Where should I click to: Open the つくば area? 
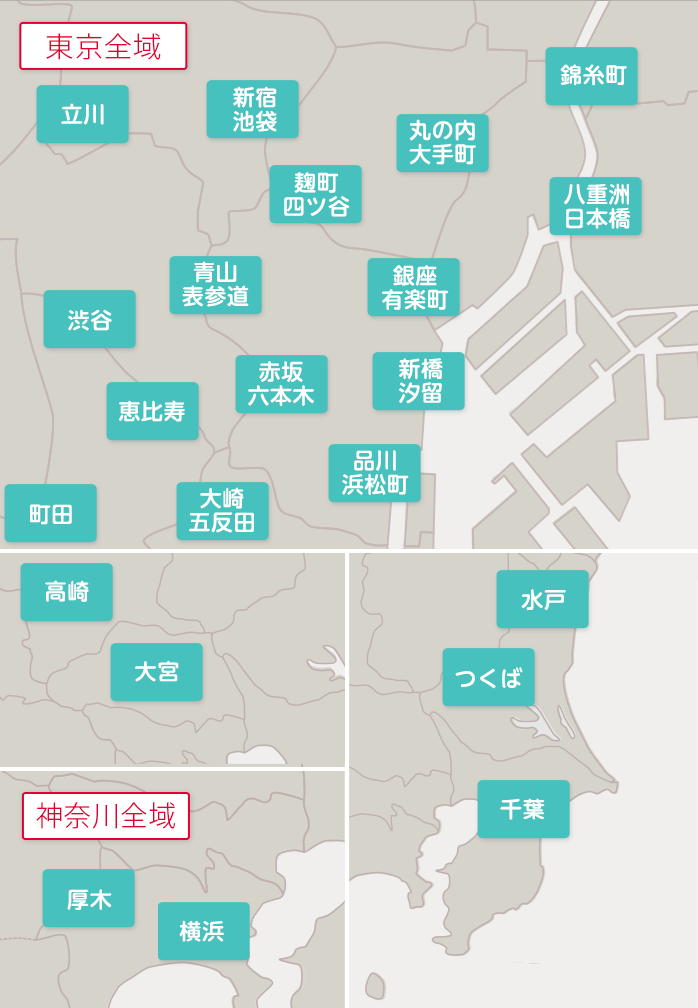click(x=489, y=677)
